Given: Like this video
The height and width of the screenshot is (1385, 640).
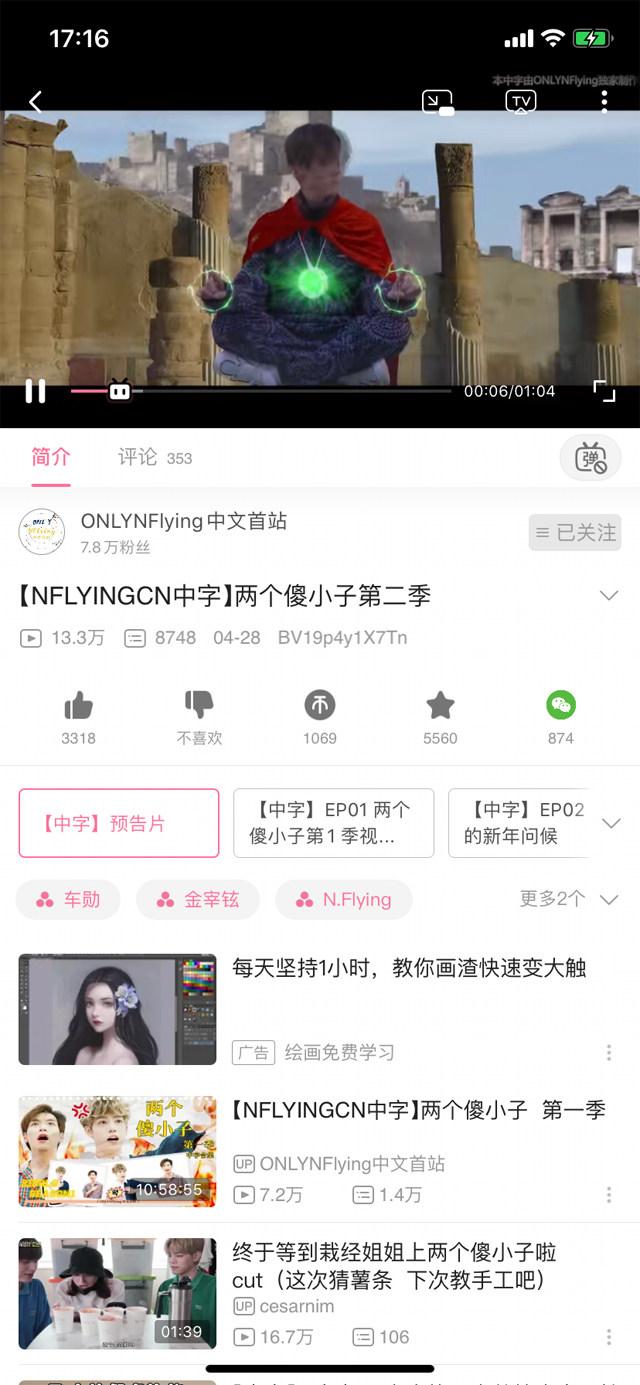Looking at the screenshot, I should click(78, 706).
